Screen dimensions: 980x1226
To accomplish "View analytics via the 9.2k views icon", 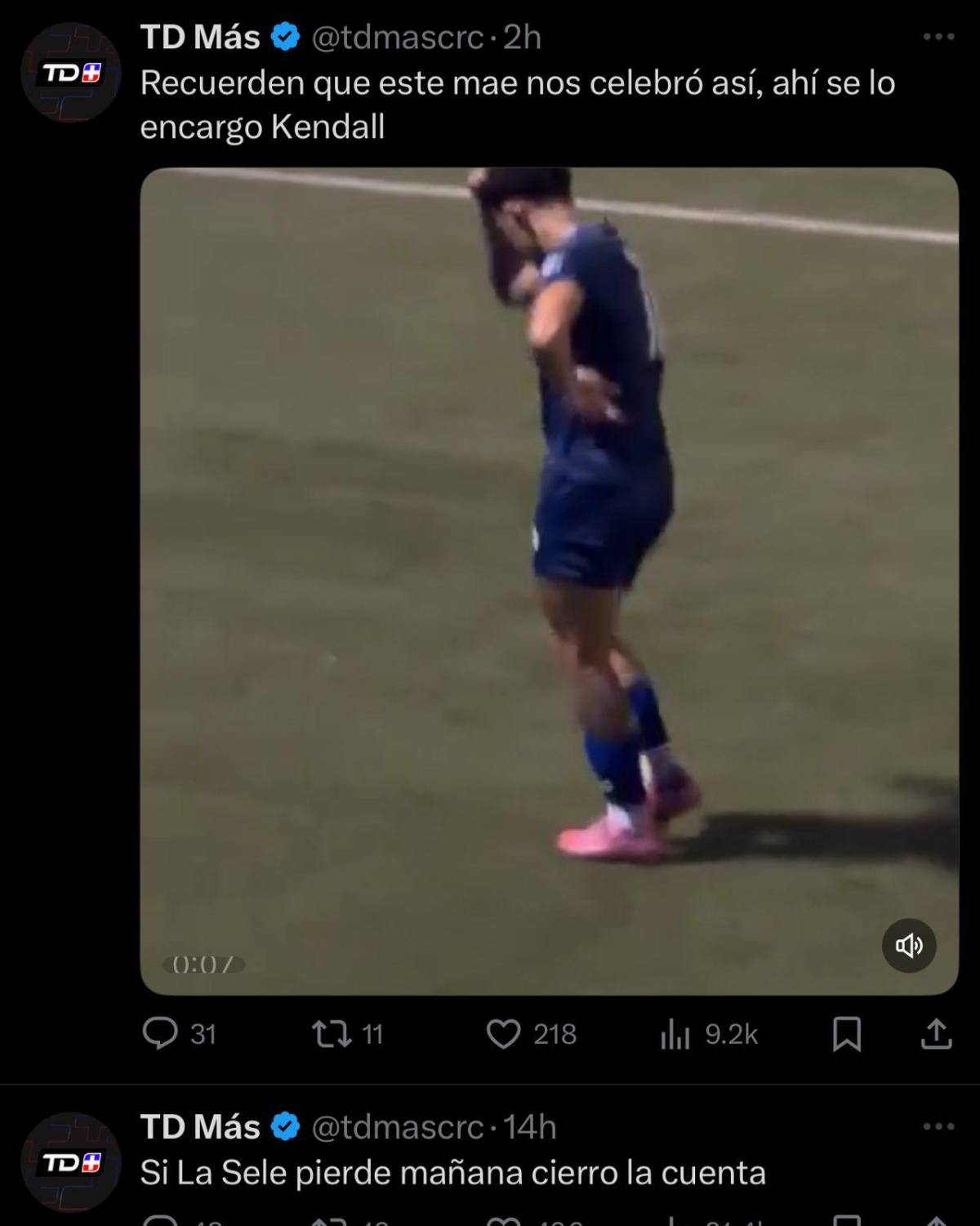I will [673, 1036].
